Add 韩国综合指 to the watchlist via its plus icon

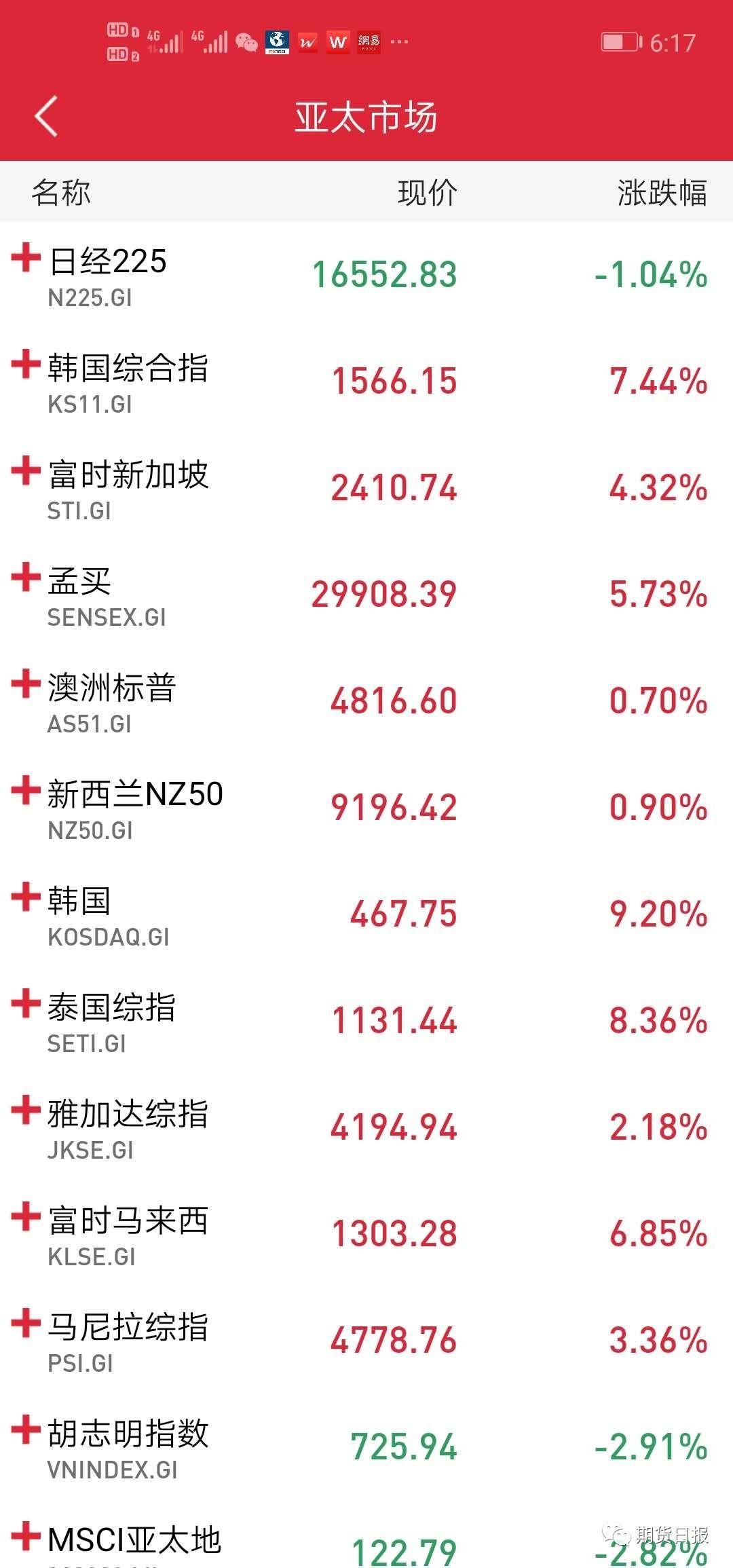pos(26,365)
